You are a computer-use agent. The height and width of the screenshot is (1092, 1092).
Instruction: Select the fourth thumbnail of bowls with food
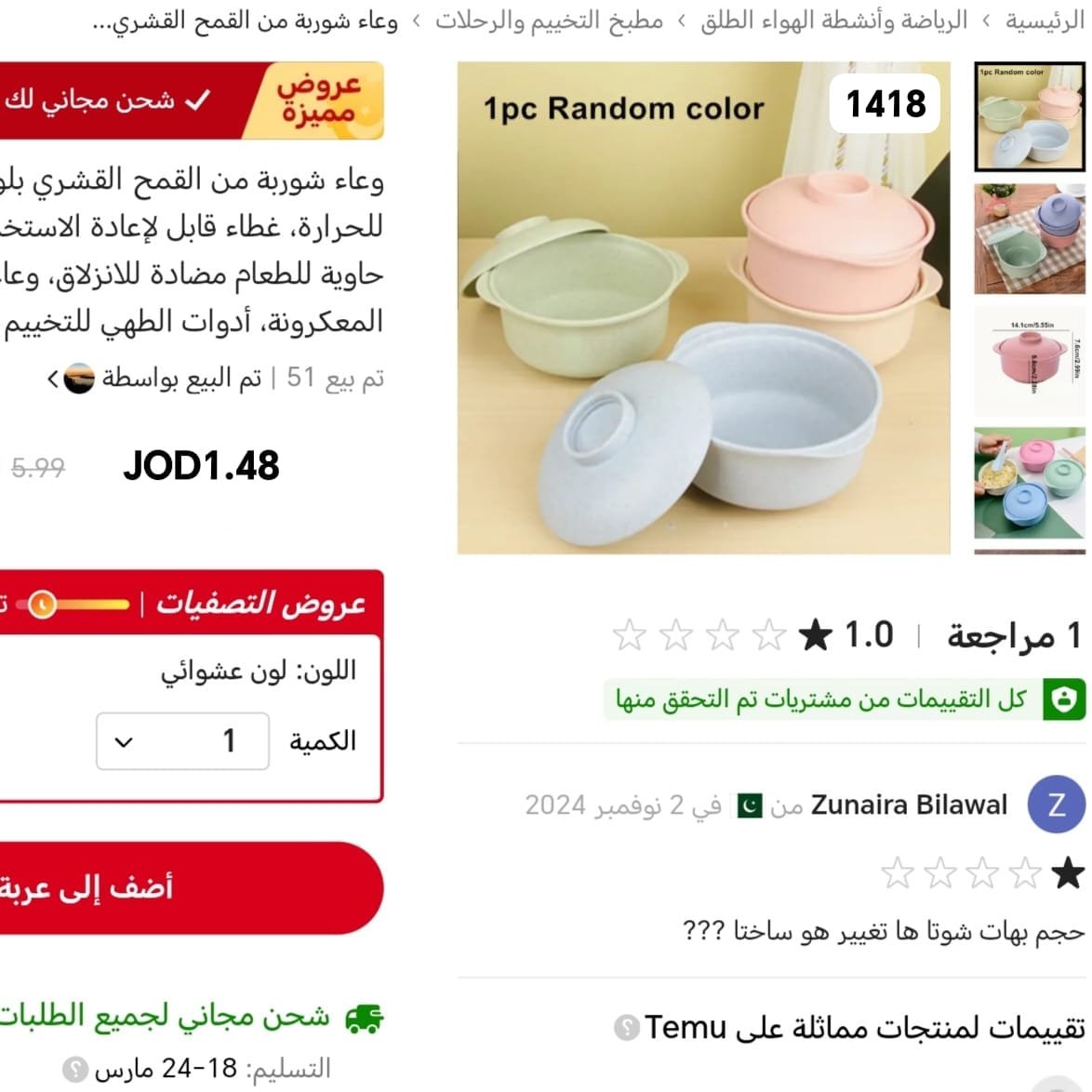tap(1029, 483)
